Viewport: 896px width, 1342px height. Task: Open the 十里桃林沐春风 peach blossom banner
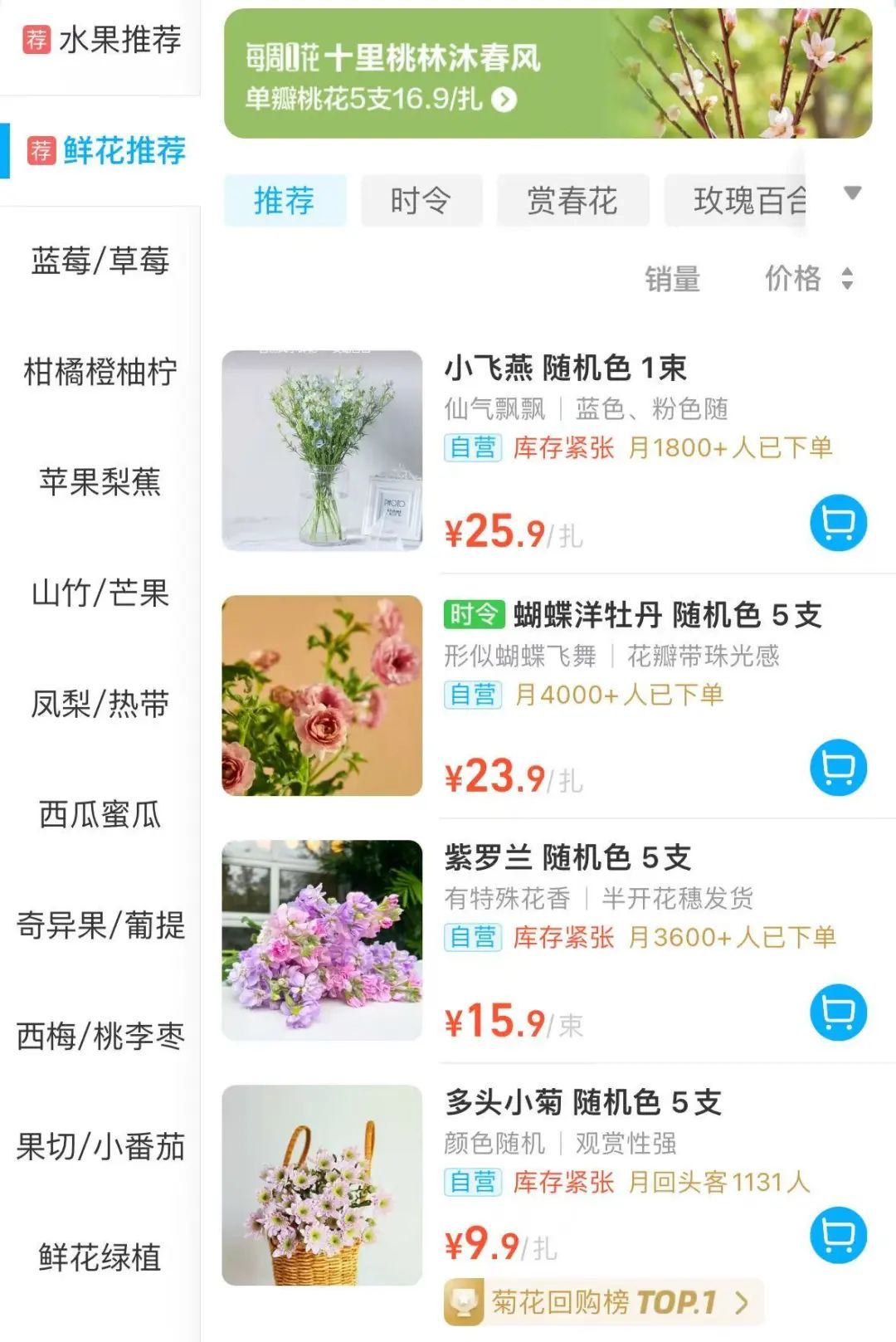(548, 74)
